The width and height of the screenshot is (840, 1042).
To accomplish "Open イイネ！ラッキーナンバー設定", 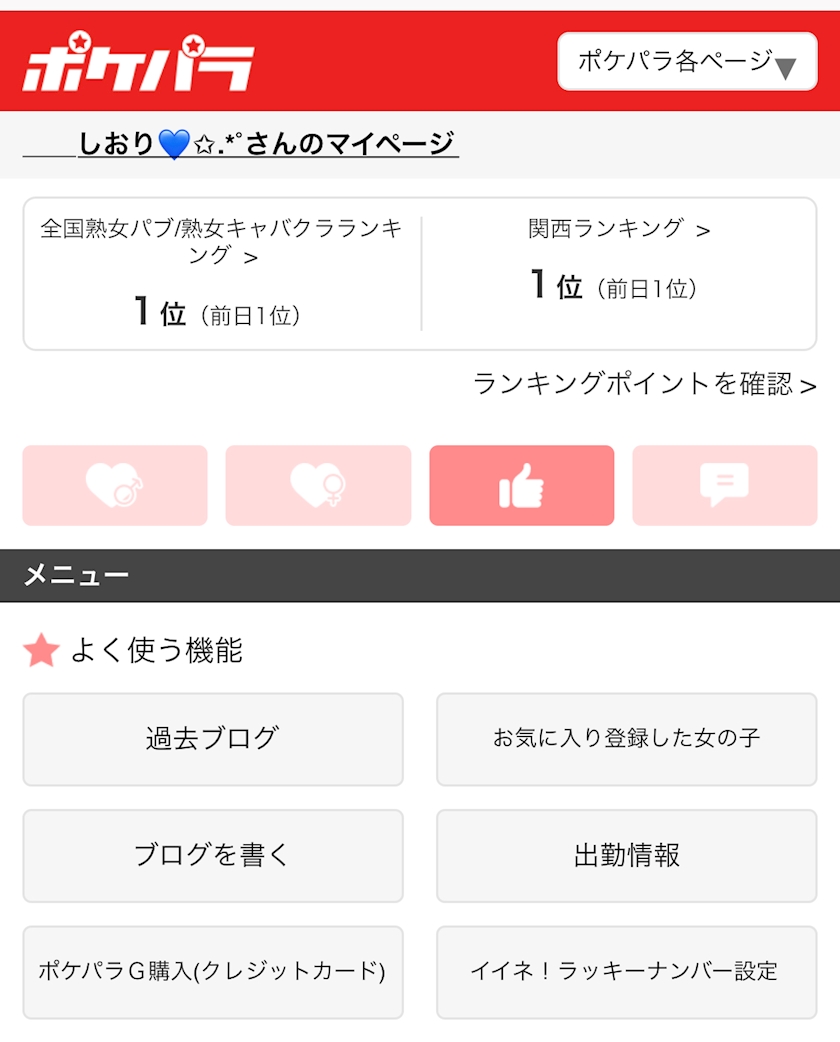I will click(626, 972).
